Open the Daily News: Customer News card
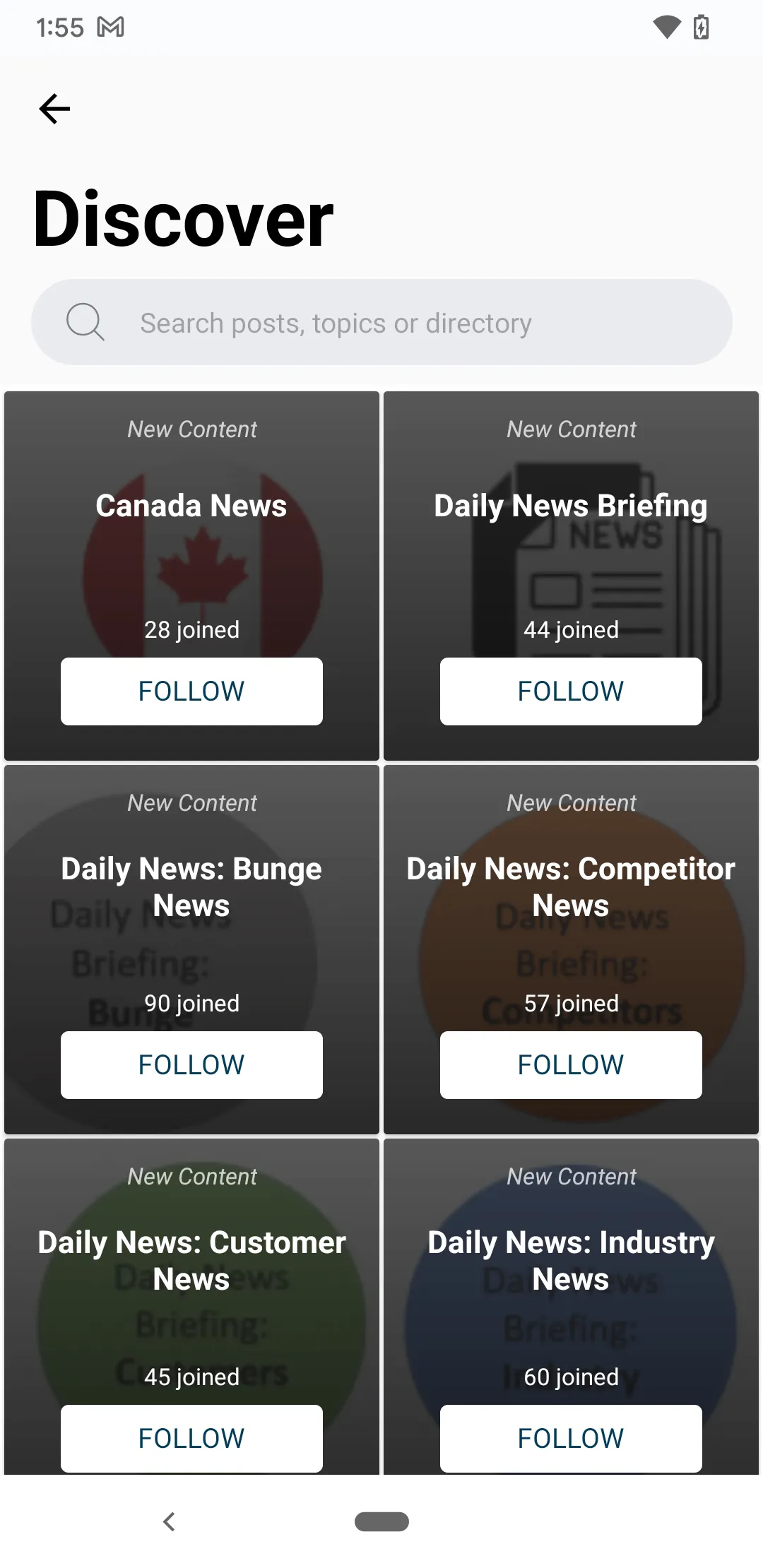Screen dimensions: 763x1568 pos(191,1261)
